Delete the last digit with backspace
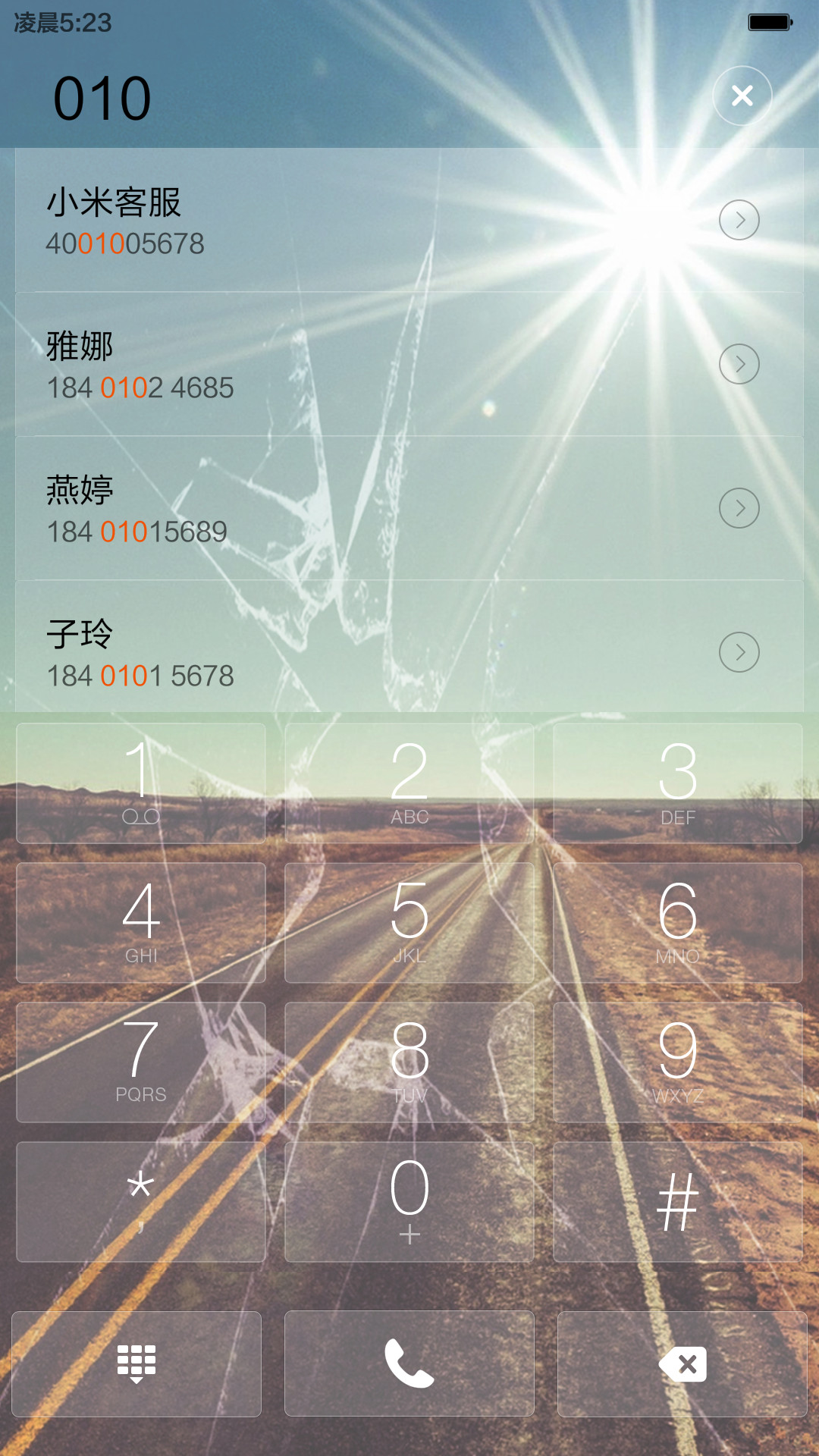Viewport: 819px width, 1456px height. [x=682, y=1364]
